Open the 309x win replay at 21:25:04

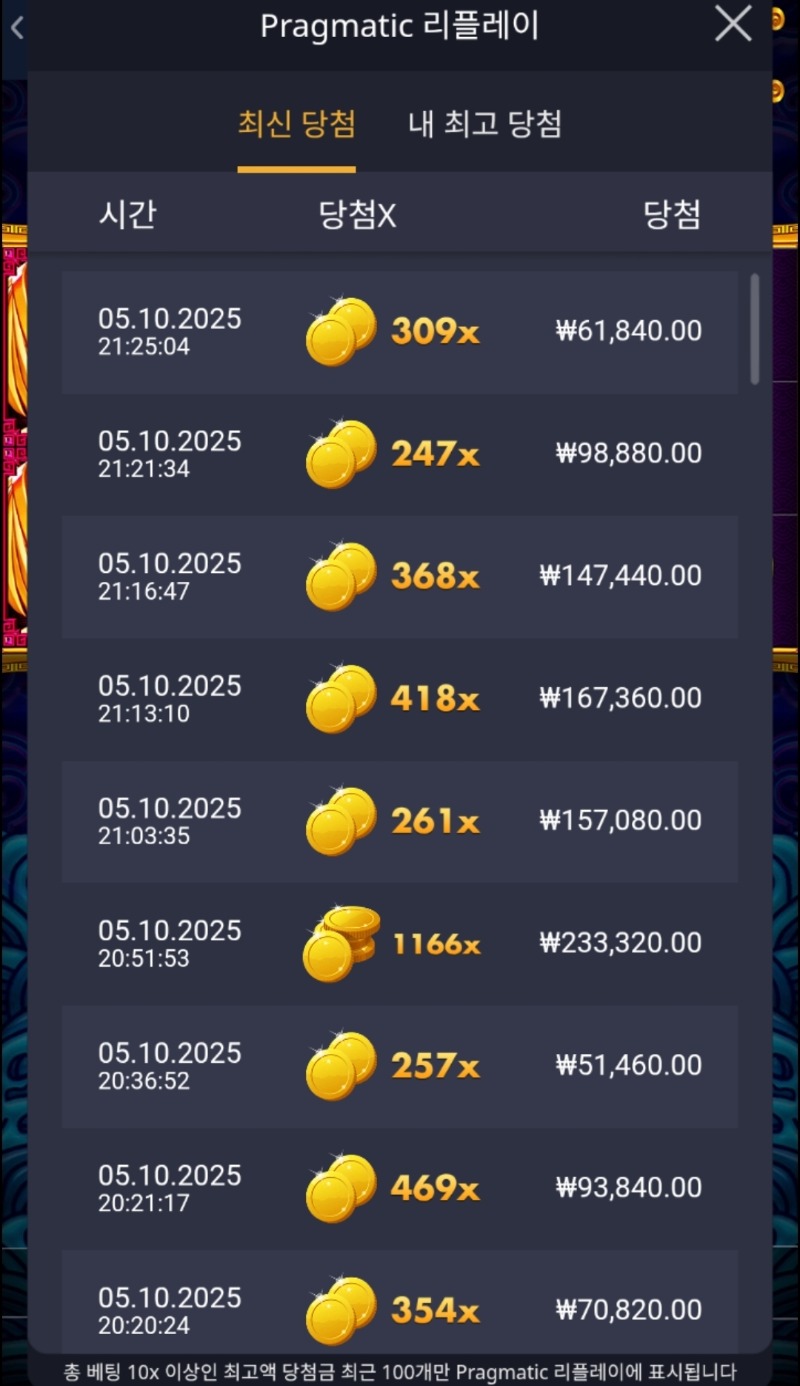(x=400, y=332)
